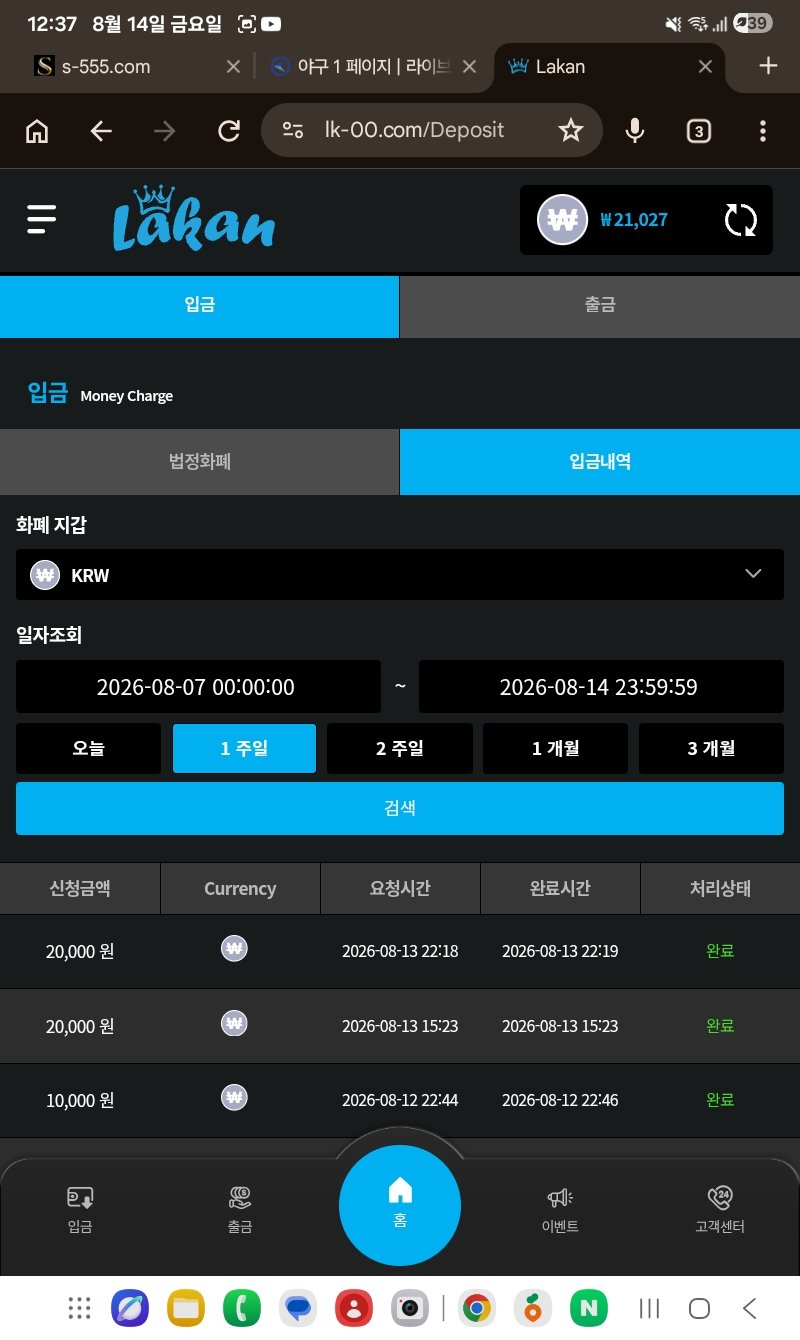Edit the start date 2026-08-07 field
This screenshot has height=1340, width=800.
point(198,687)
